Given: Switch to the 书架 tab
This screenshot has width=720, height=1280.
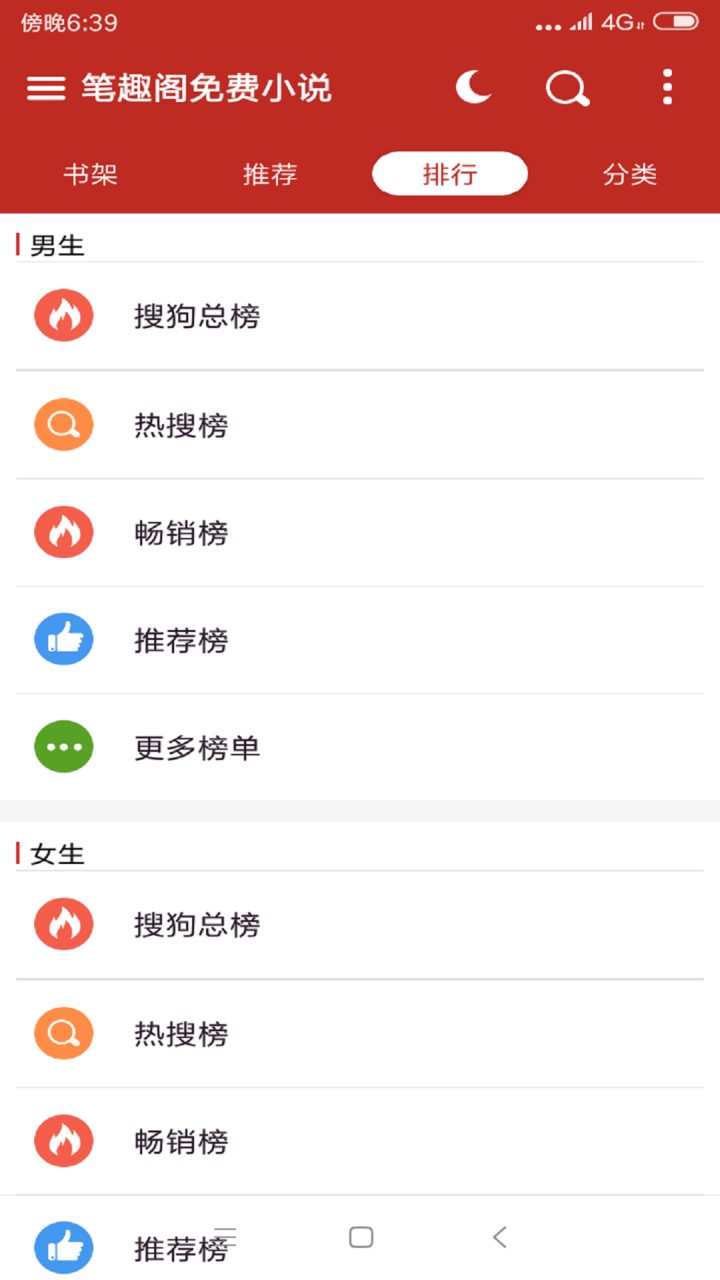Looking at the screenshot, I should coord(90,174).
